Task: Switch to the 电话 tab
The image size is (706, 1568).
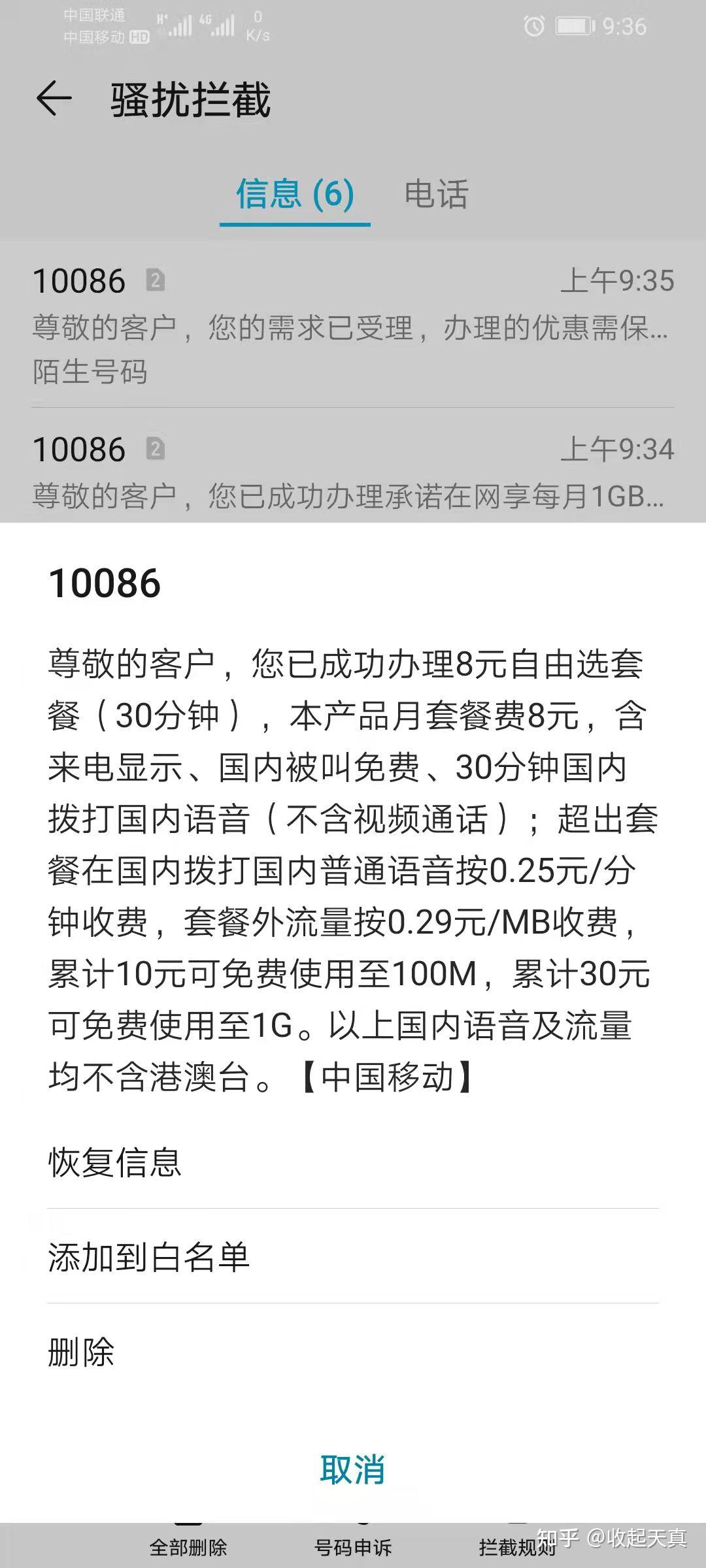Action: [436, 194]
